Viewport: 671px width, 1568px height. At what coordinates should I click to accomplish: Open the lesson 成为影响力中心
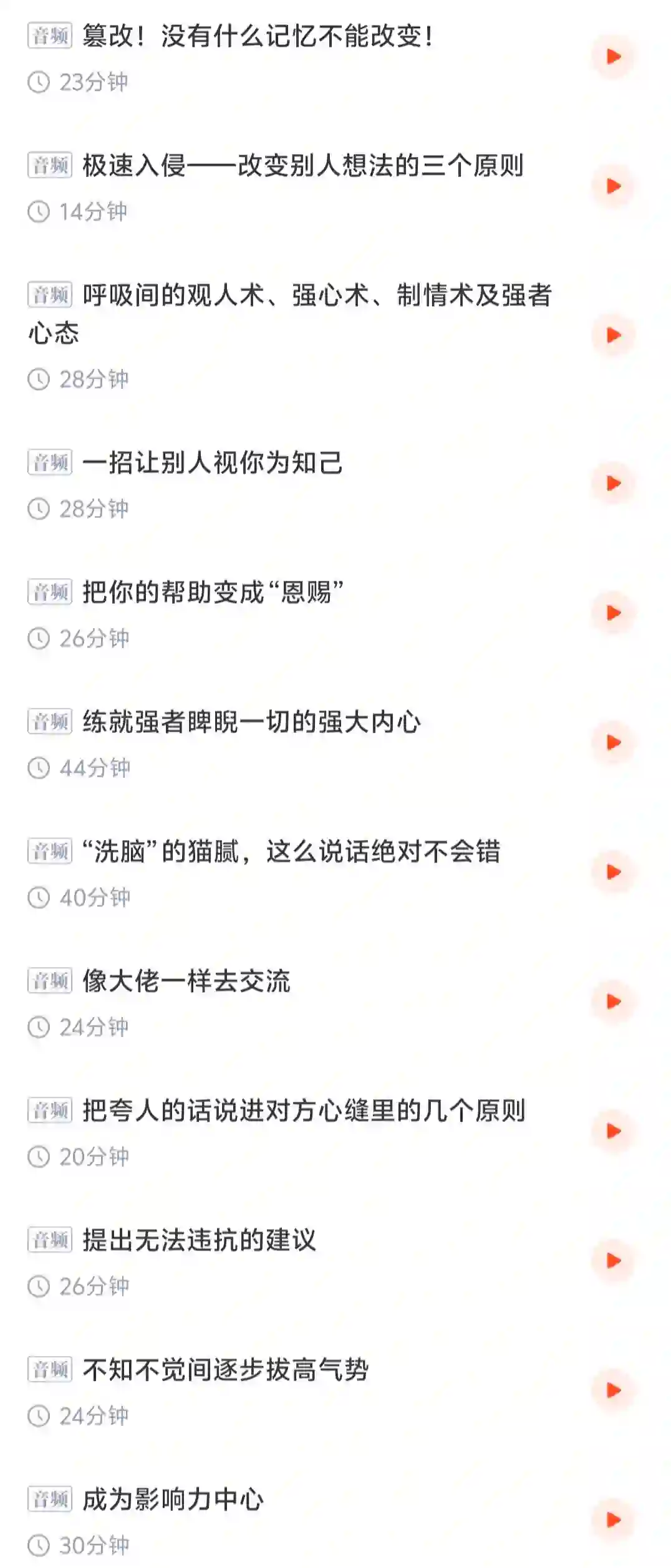click(173, 1500)
